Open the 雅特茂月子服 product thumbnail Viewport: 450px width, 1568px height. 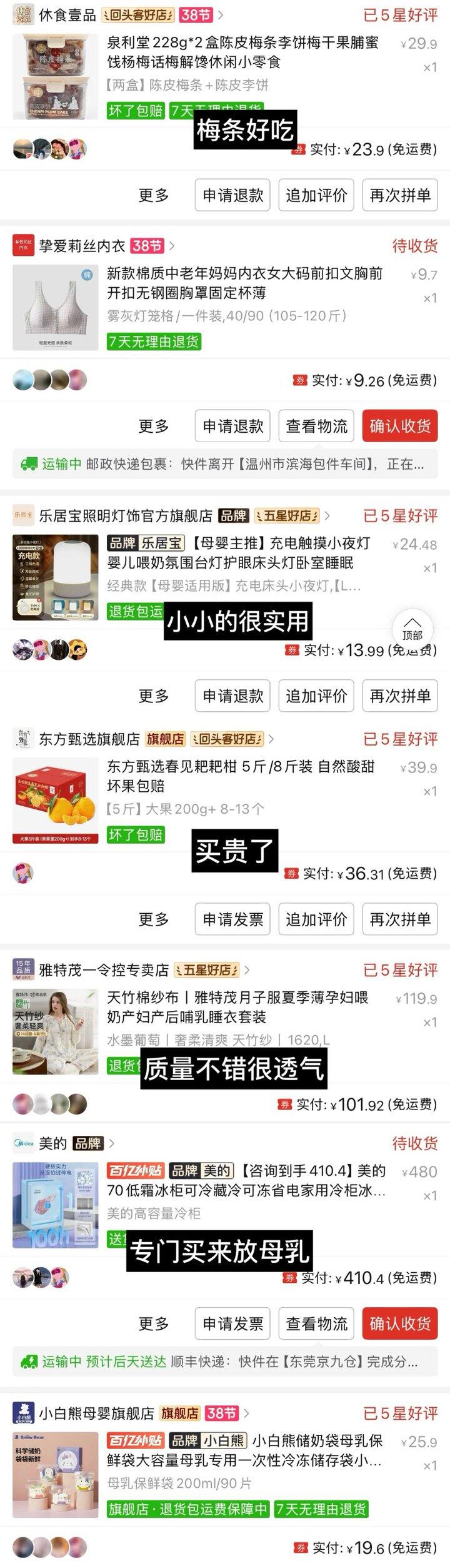[56, 1031]
